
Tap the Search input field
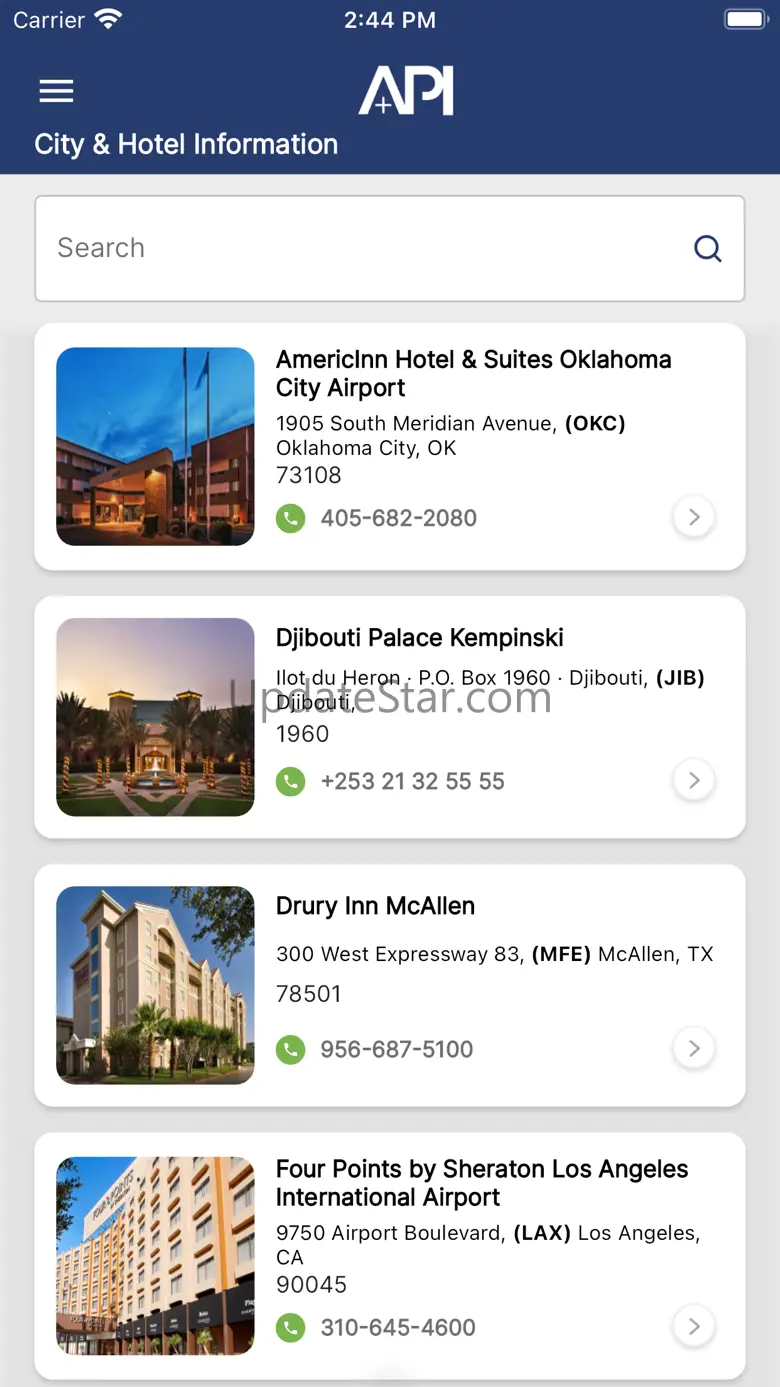(360, 248)
